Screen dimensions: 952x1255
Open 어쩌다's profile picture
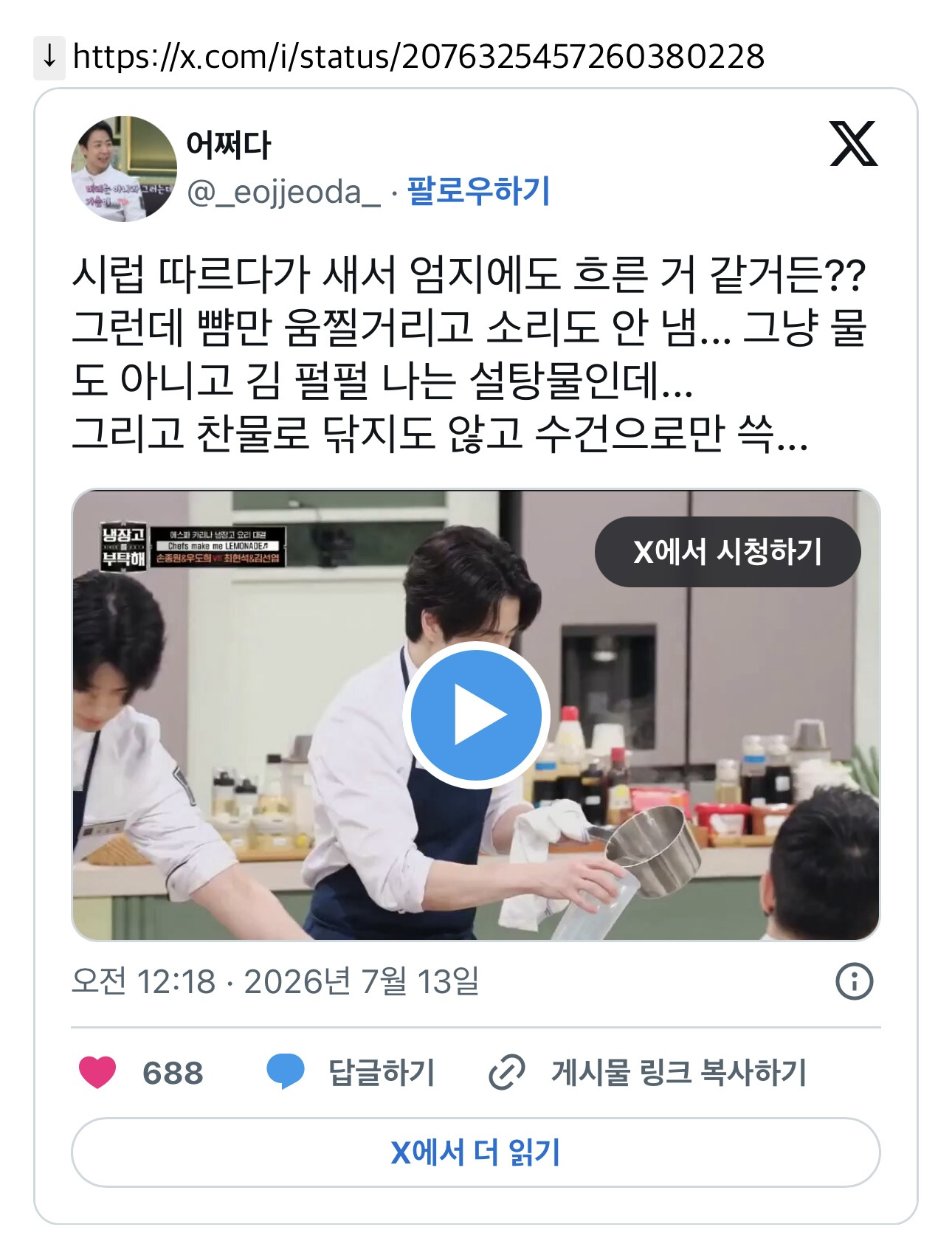click(x=124, y=169)
